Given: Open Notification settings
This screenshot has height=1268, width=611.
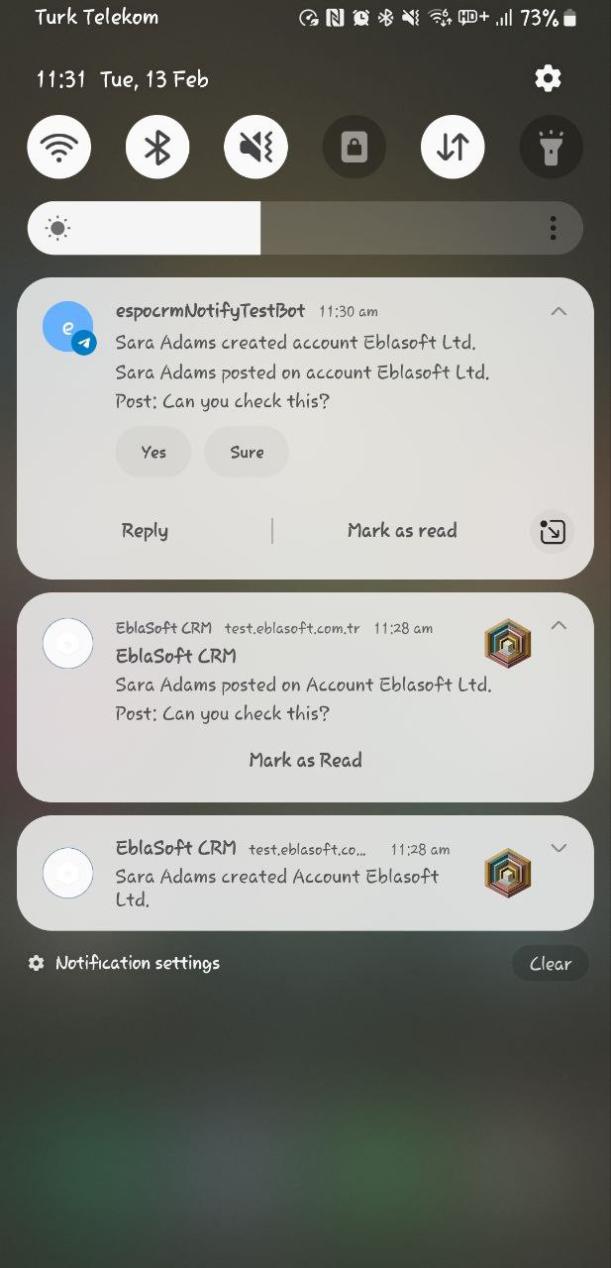Looking at the screenshot, I should (124, 963).
